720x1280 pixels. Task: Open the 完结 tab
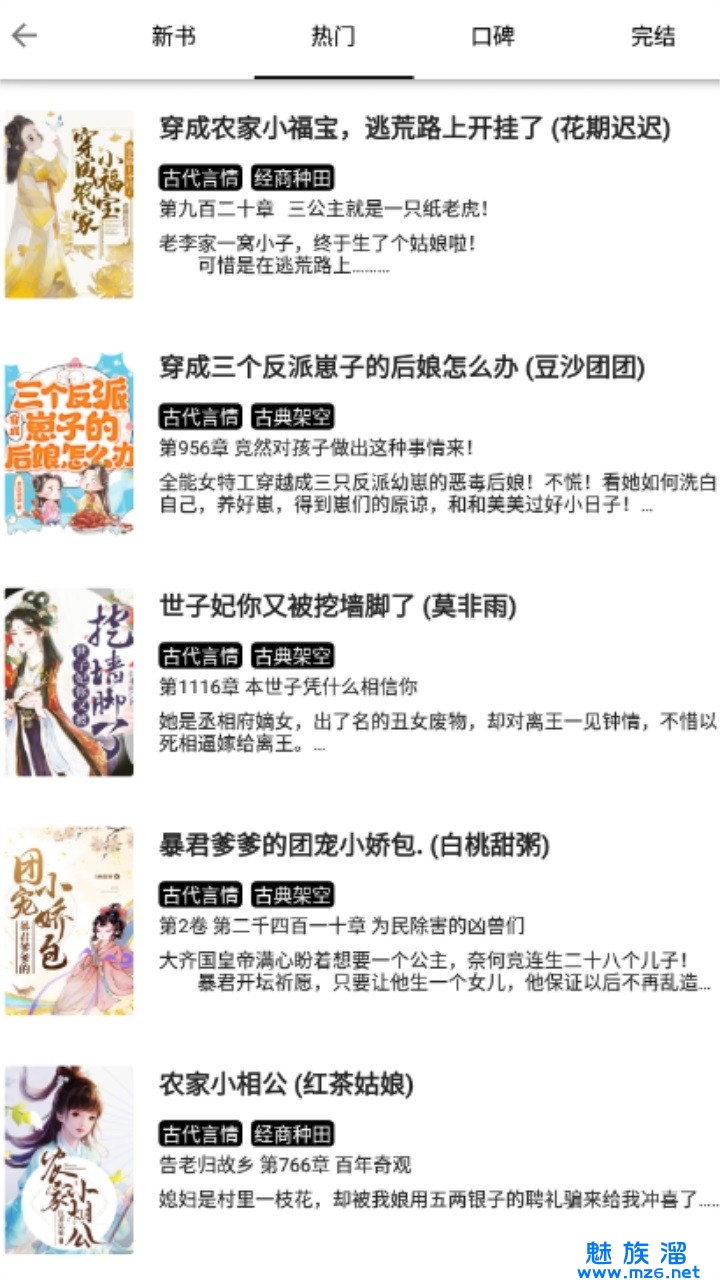pos(653,37)
